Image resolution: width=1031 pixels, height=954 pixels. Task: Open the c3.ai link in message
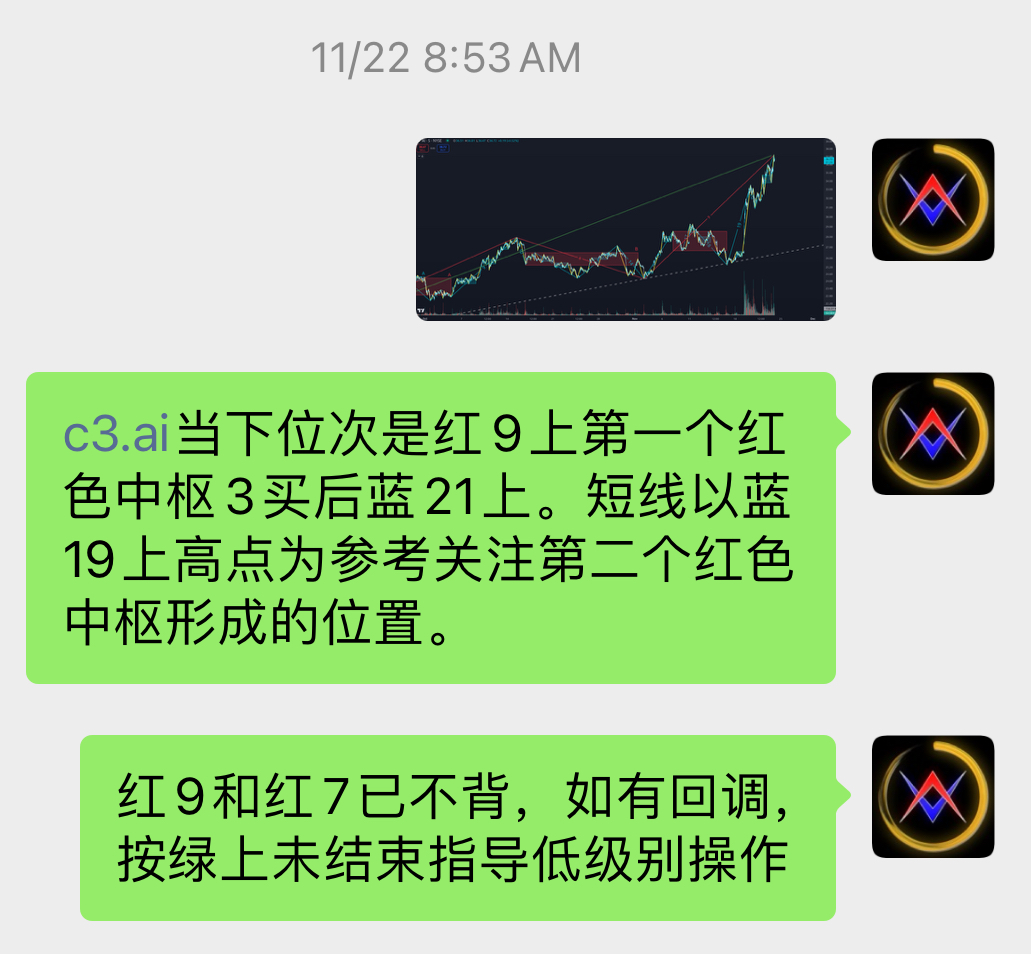114,437
